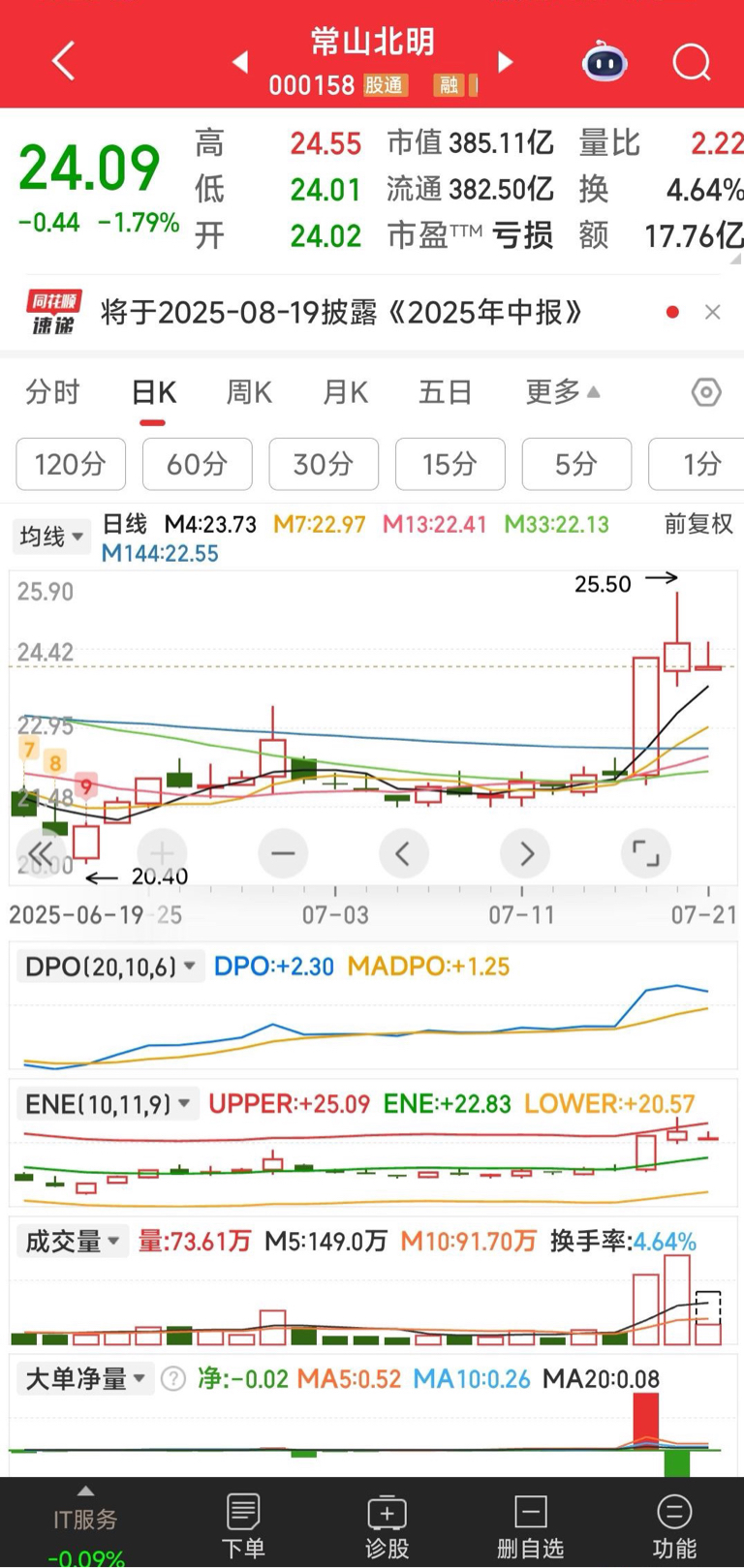Switch to the next stock arrow
The width and height of the screenshot is (744, 1568).
pos(505,63)
